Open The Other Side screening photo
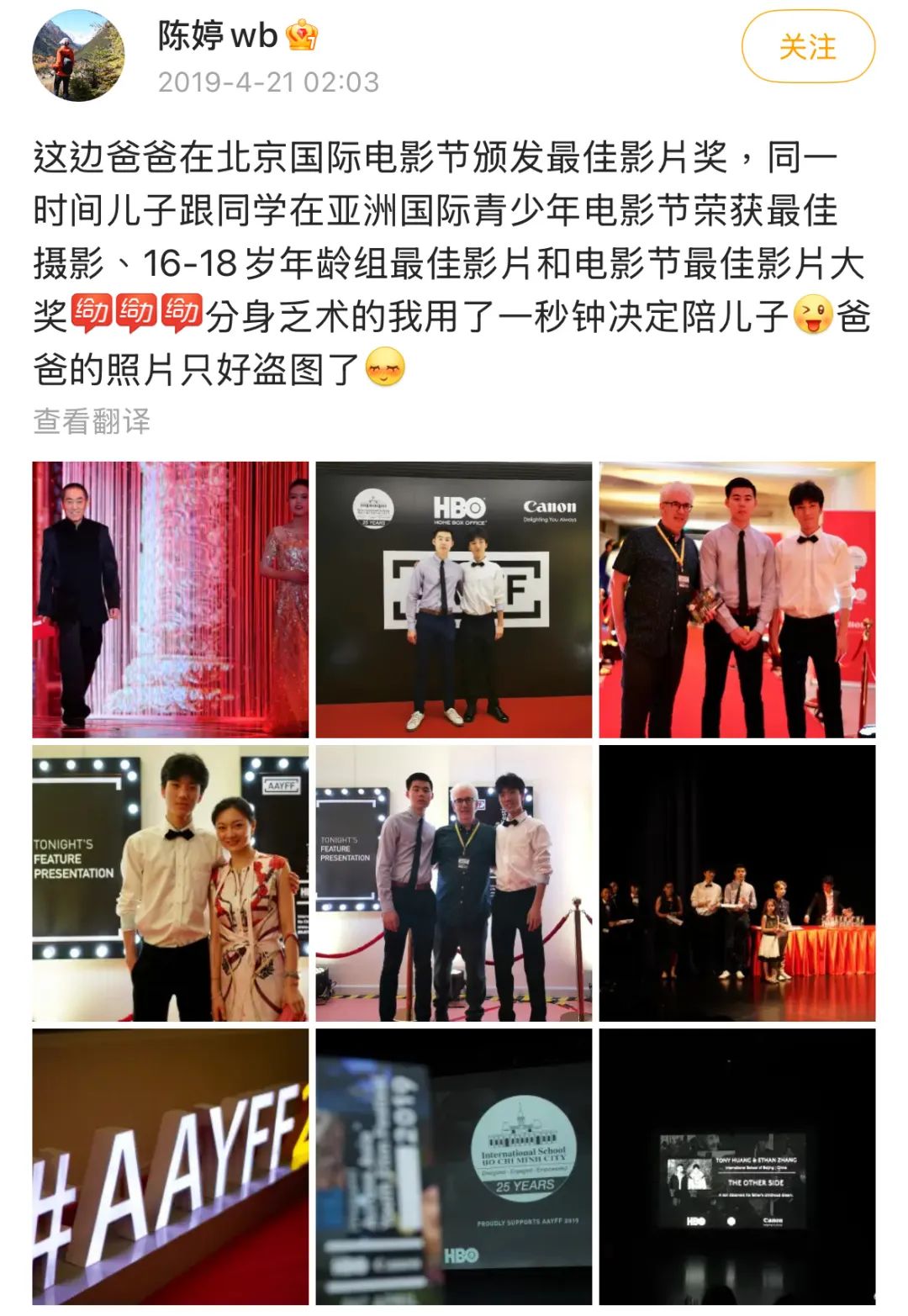908x1316 pixels. coord(737,1166)
